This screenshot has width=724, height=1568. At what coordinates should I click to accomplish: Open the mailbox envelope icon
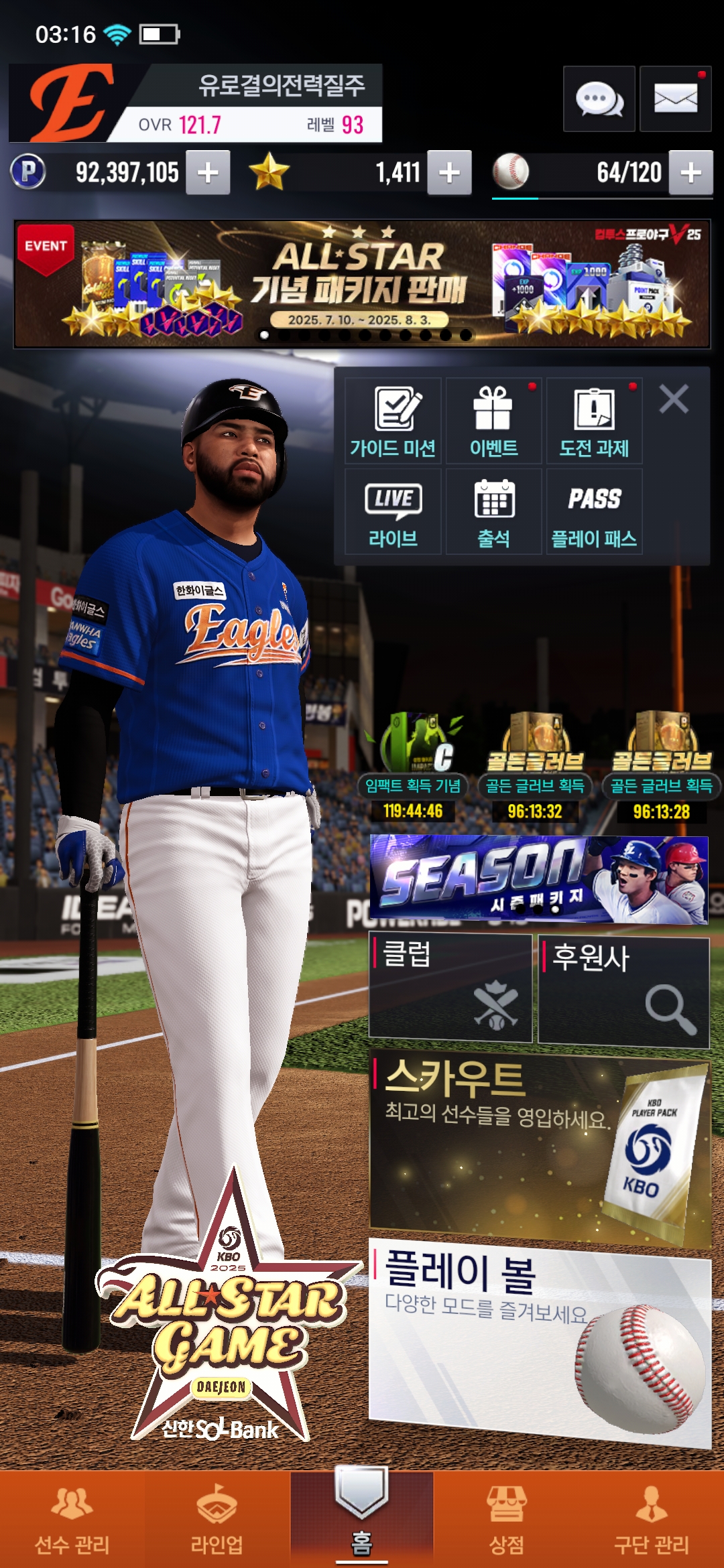pos(675,99)
